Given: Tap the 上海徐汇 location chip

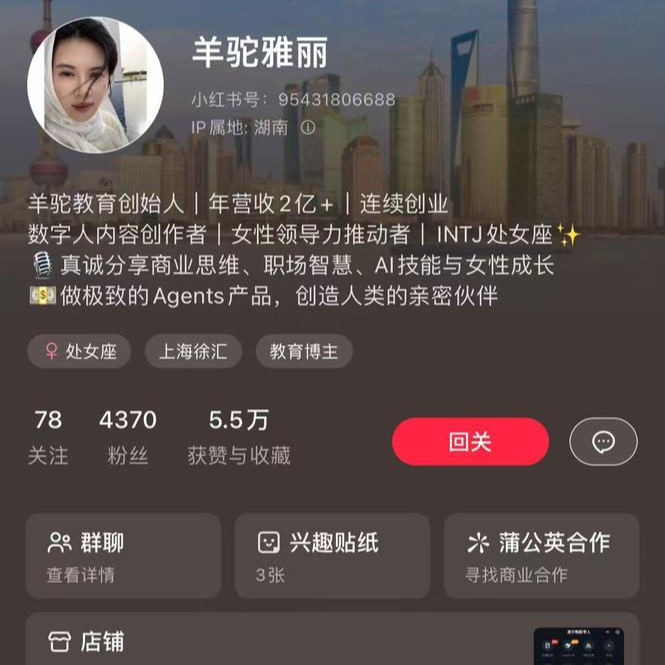Looking at the screenshot, I should tap(194, 352).
